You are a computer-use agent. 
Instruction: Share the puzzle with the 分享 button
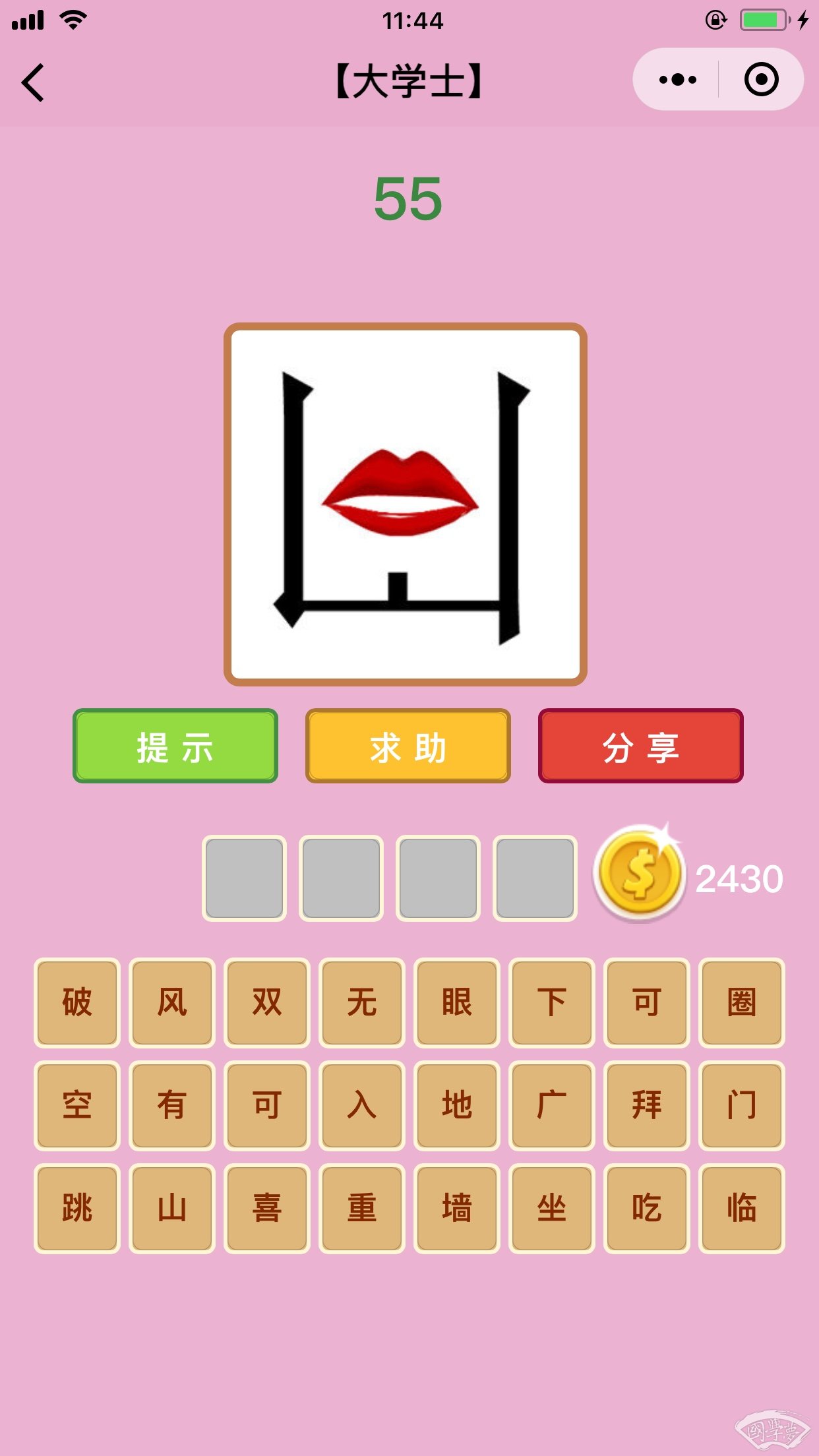640,746
